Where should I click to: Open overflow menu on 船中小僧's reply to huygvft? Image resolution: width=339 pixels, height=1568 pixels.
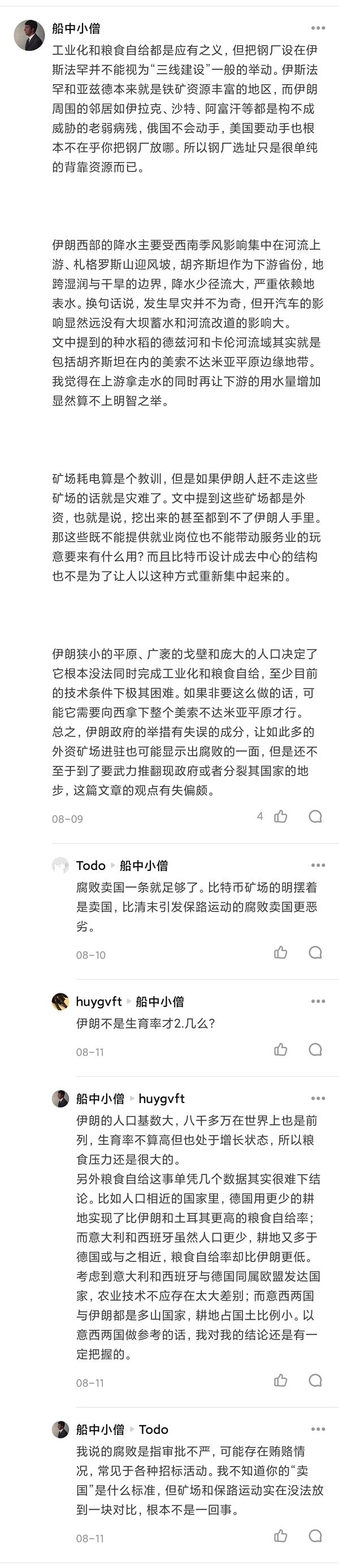point(318,1099)
